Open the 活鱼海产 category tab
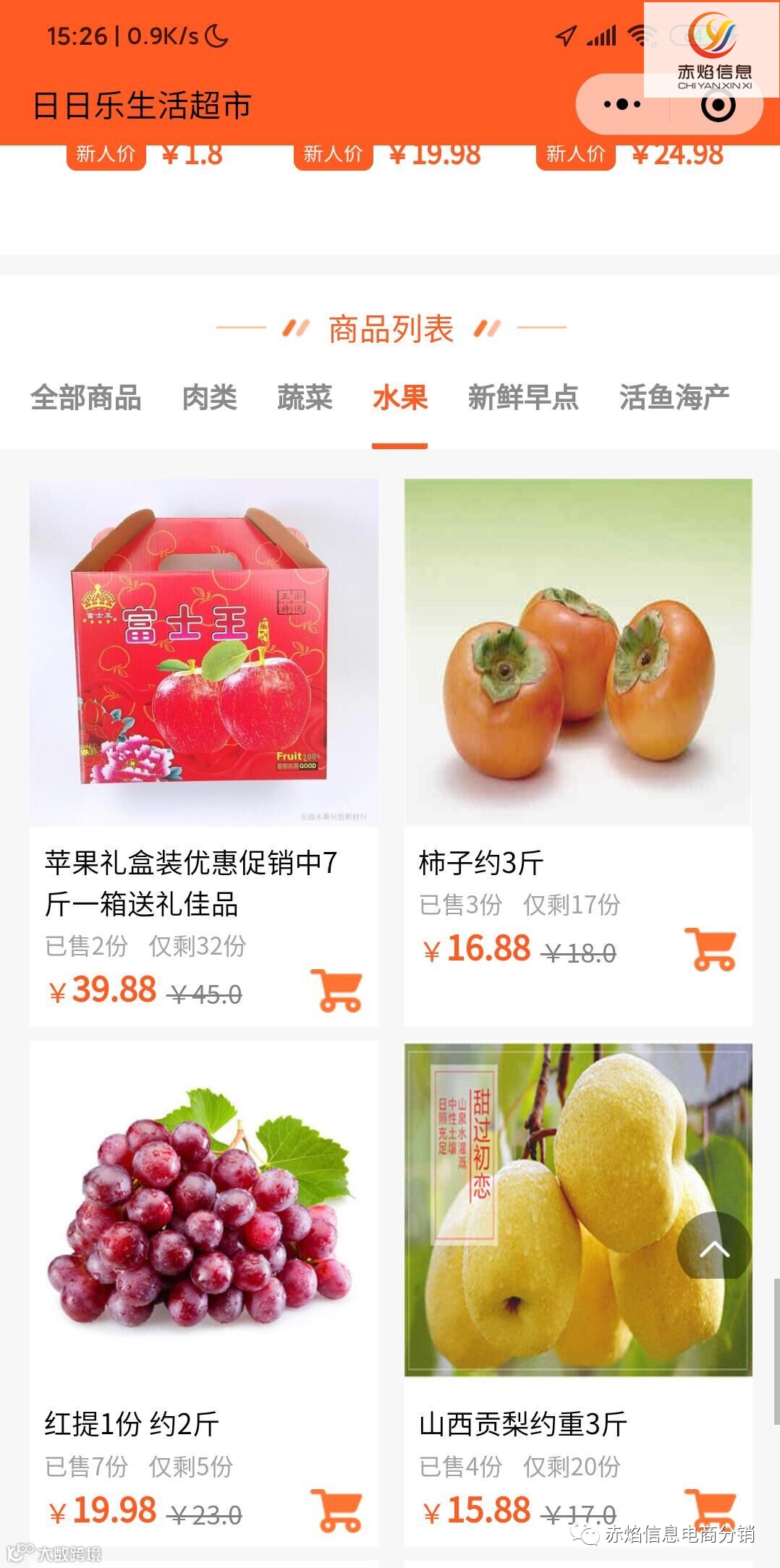This screenshot has height=1568, width=780. 674,398
